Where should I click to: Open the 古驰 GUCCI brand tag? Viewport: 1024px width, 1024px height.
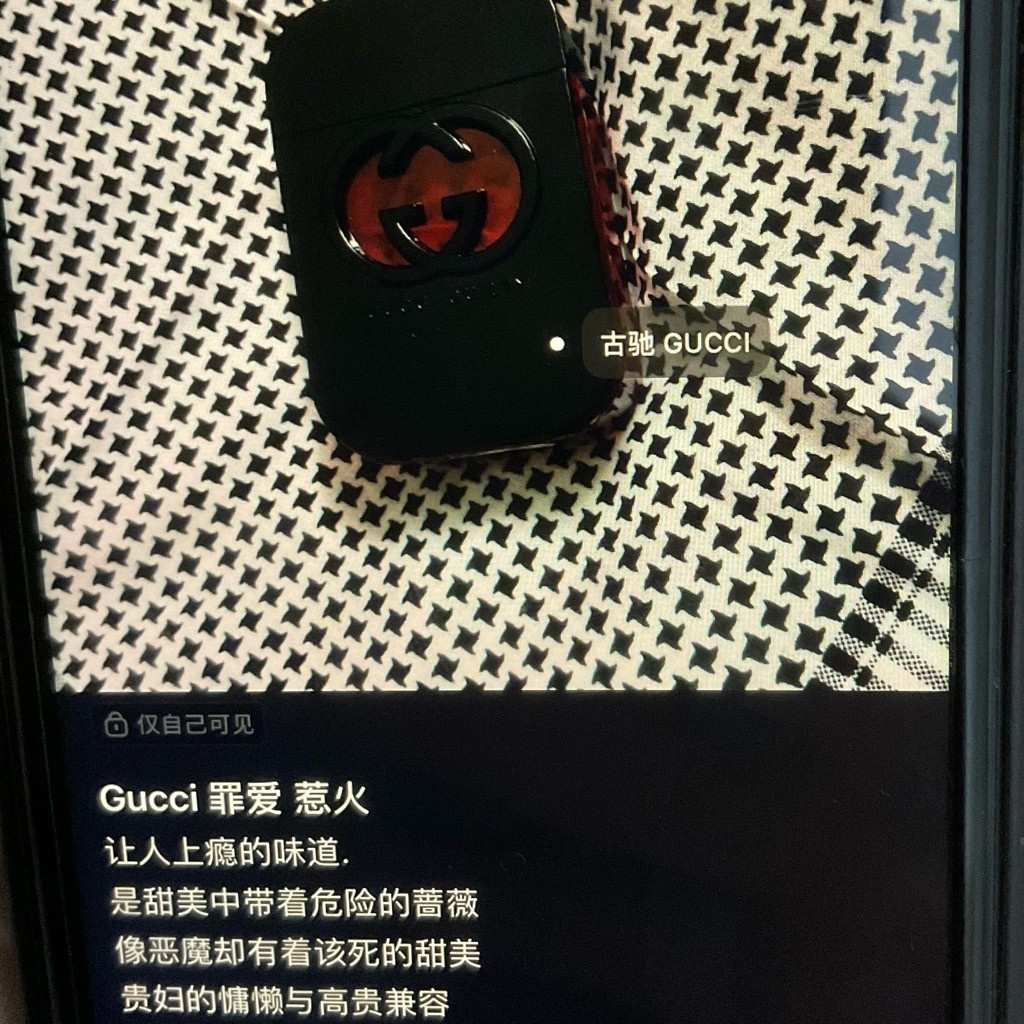tap(674, 344)
